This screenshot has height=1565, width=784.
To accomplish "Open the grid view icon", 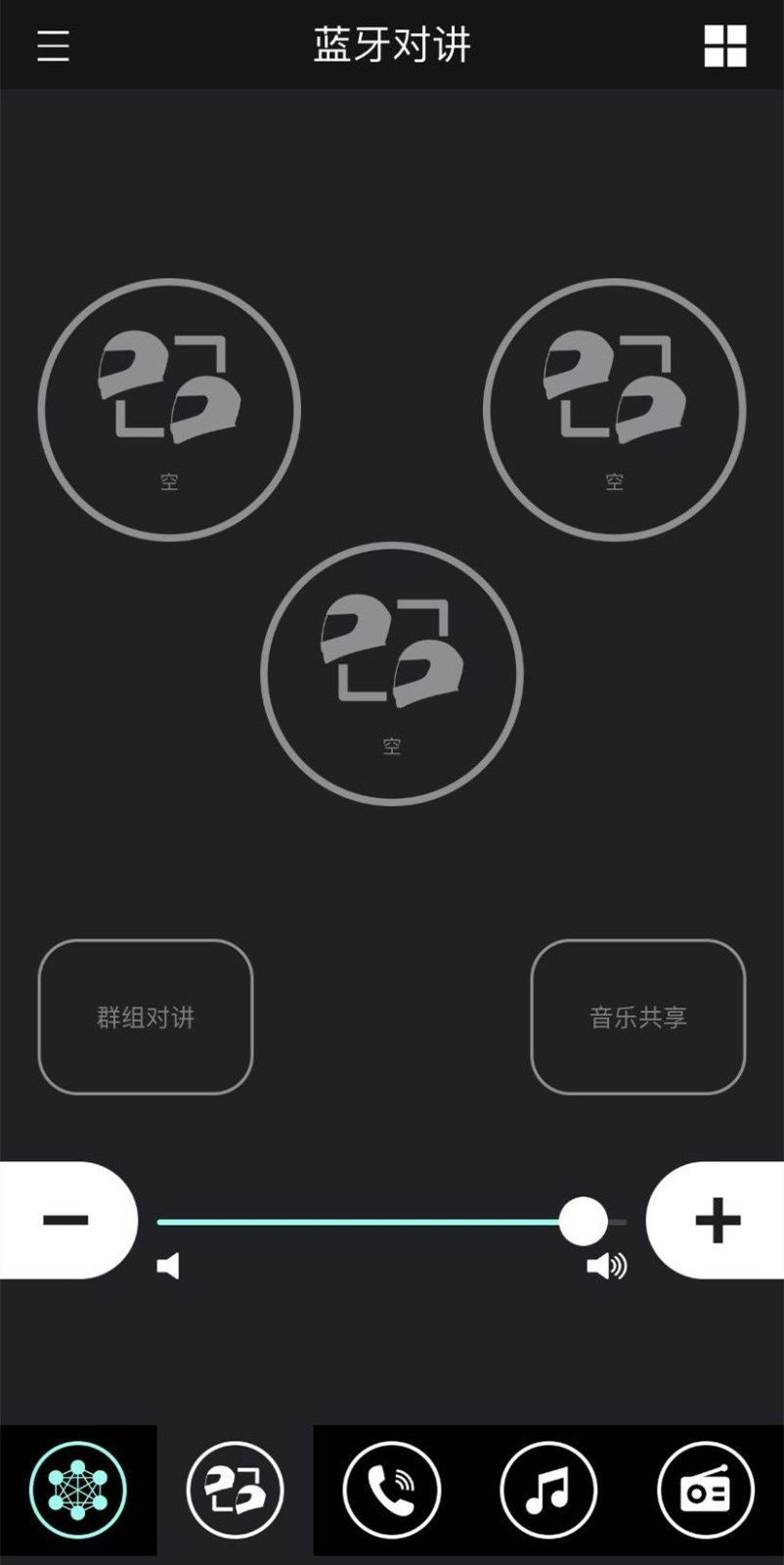I will [724, 46].
